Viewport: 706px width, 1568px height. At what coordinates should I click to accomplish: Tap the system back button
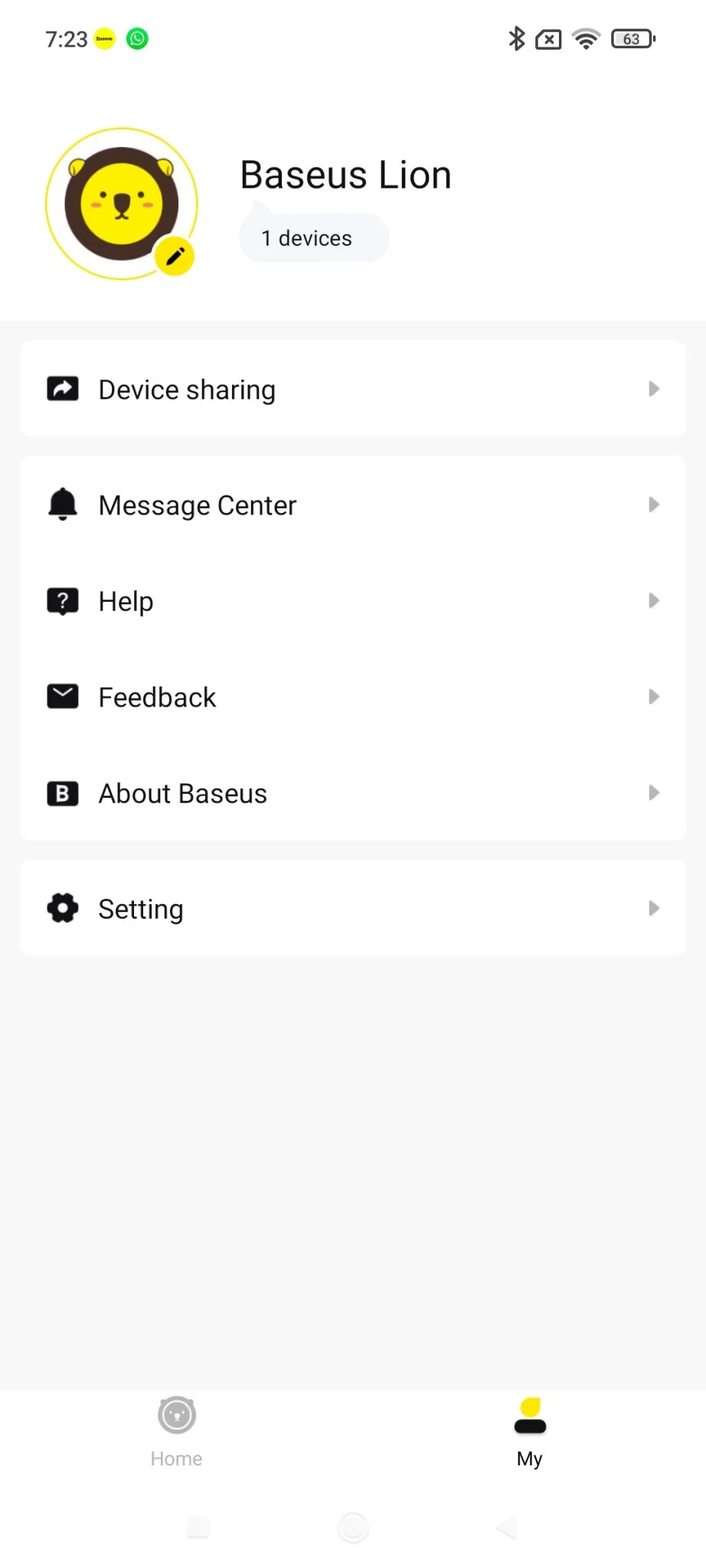tap(506, 1527)
